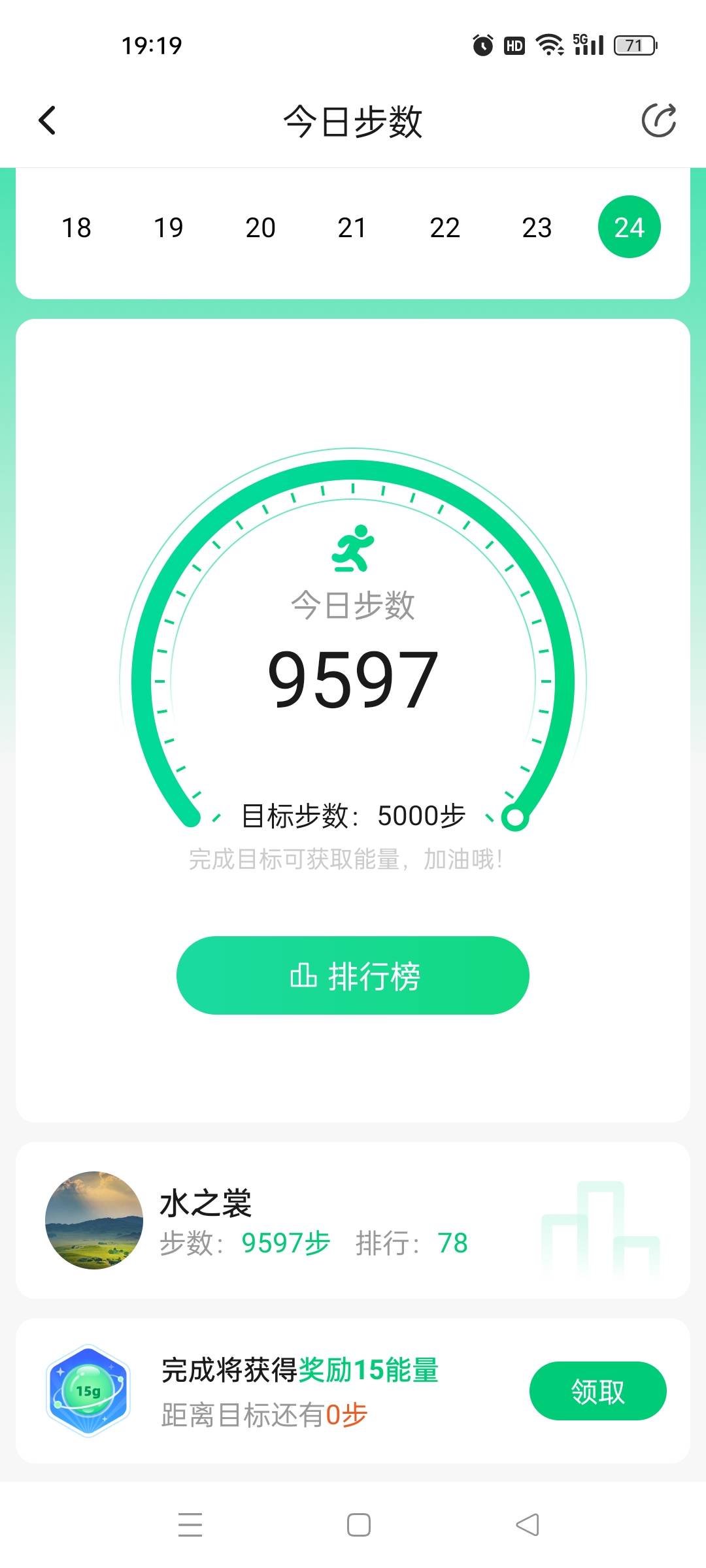
Task: Click the home circle in navigation bar
Action: pos(353,1524)
